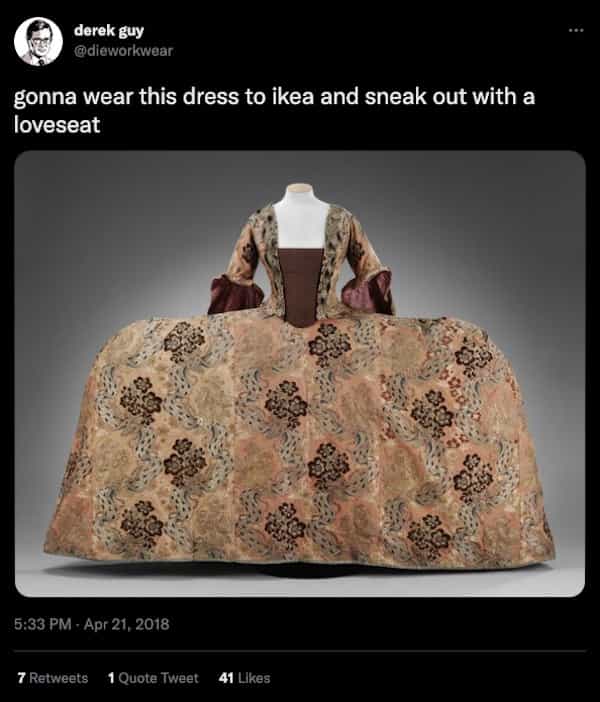
Task: Open the dress photo full screen
Action: pyautogui.click(x=300, y=373)
